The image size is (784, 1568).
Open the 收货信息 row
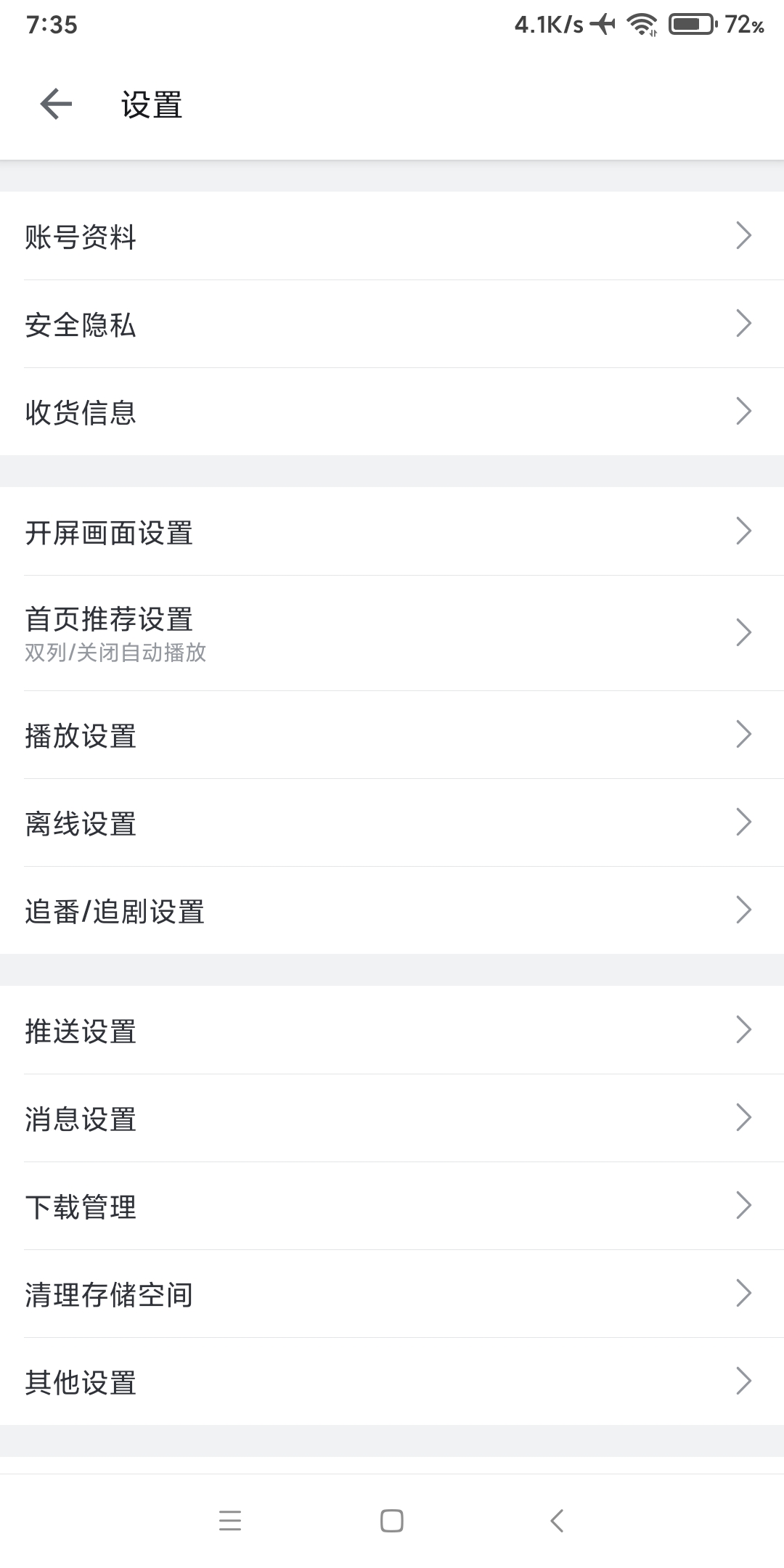coord(392,412)
